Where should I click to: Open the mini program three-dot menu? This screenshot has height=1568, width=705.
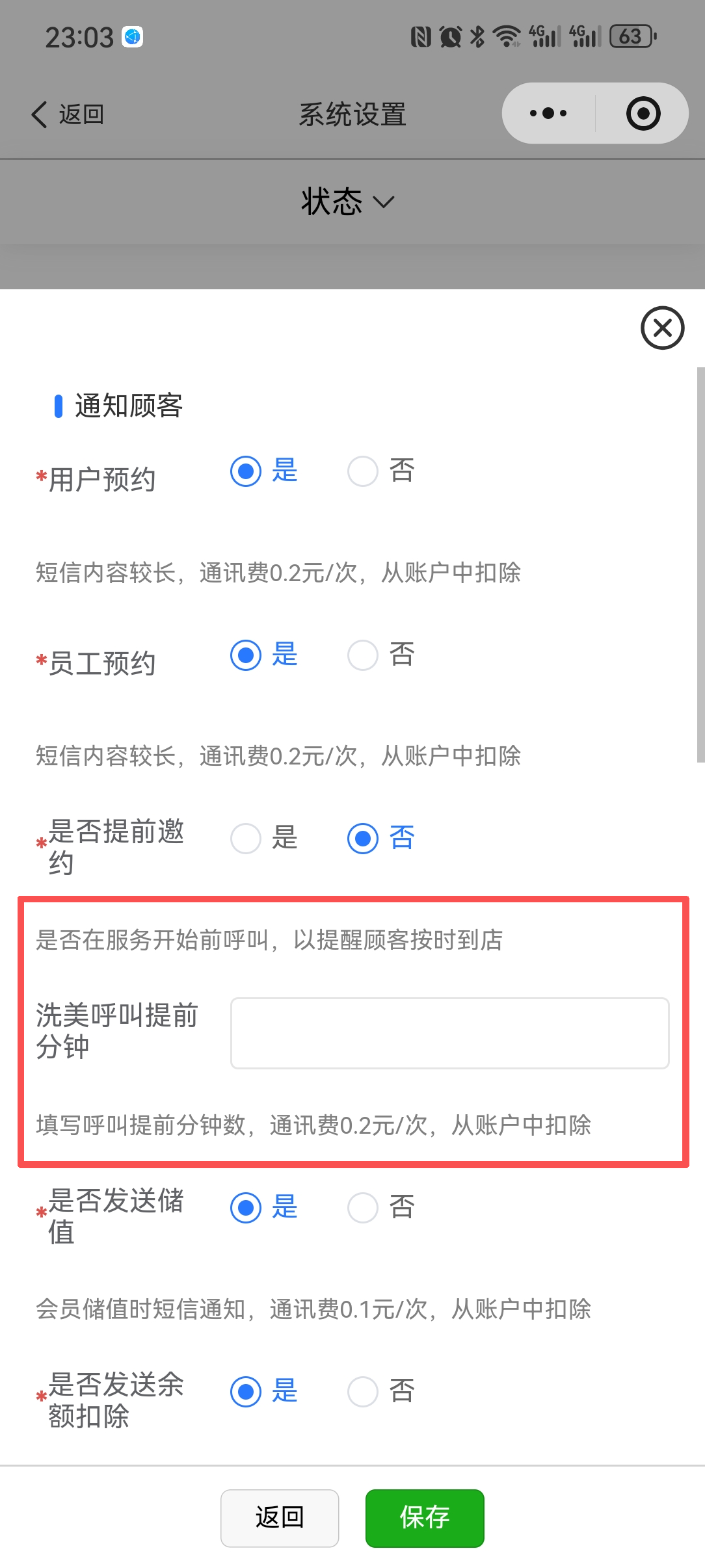click(x=548, y=113)
